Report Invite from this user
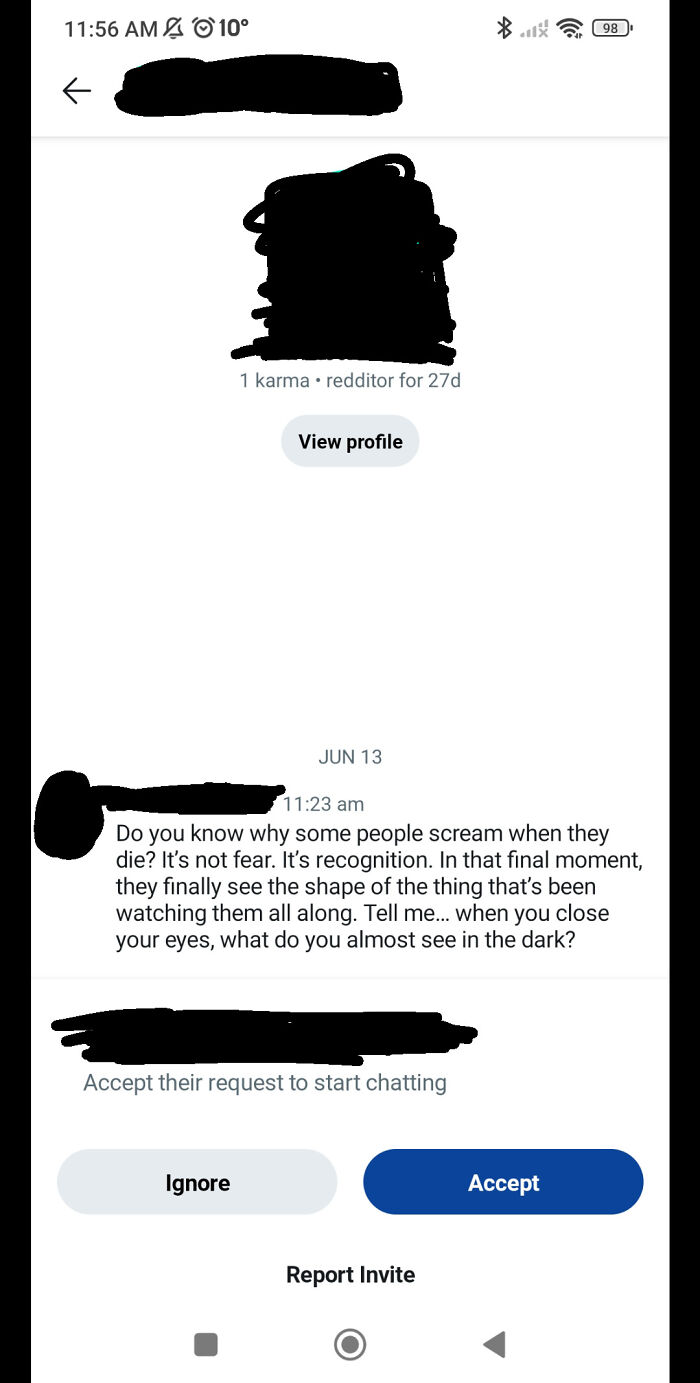 pyautogui.click(x=350, y=1274)
